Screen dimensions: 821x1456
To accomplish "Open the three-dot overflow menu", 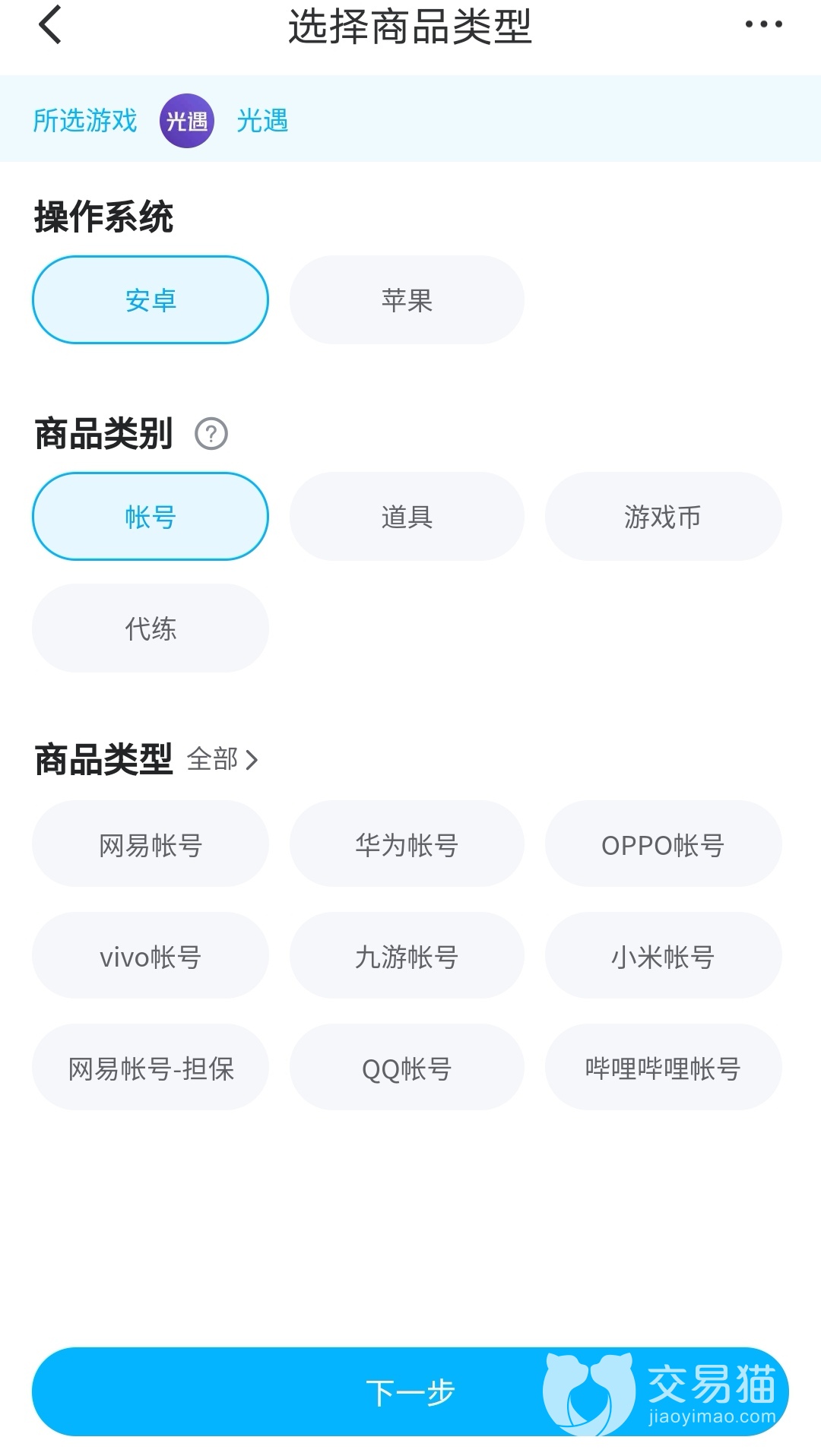I will tap(763, 25).
